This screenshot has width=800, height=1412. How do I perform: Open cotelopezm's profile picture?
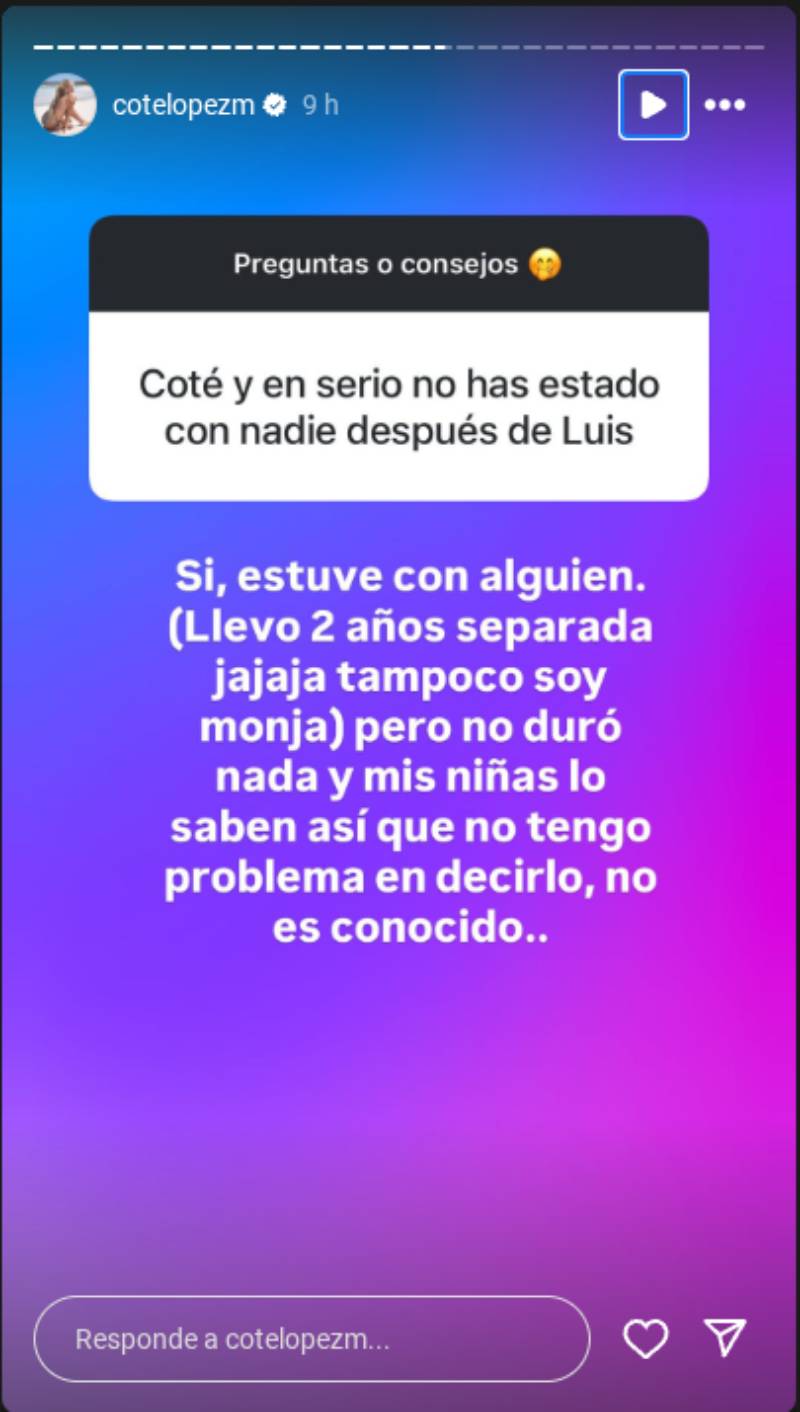[65, 105]
